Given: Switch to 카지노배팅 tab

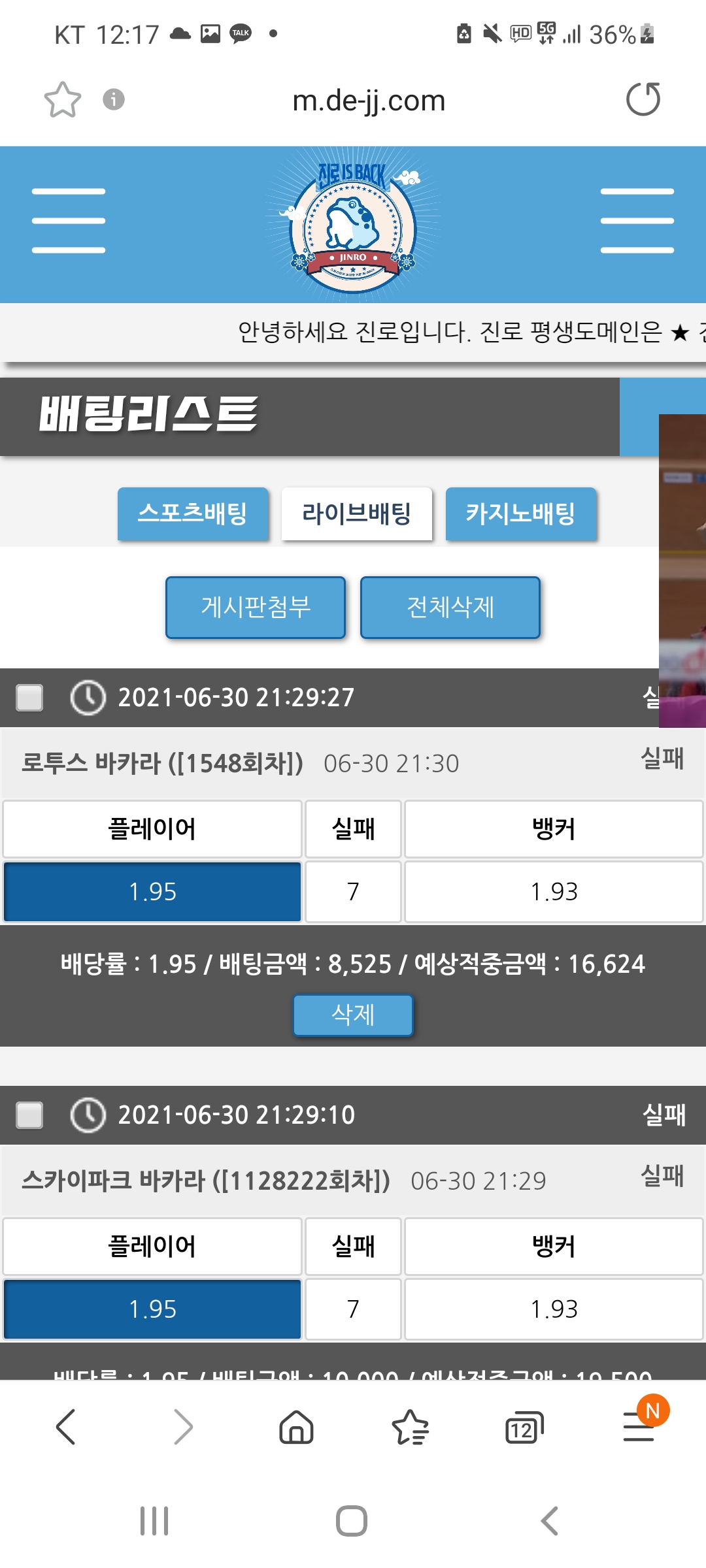Looking at the screenshot, I should coord(520,514).
